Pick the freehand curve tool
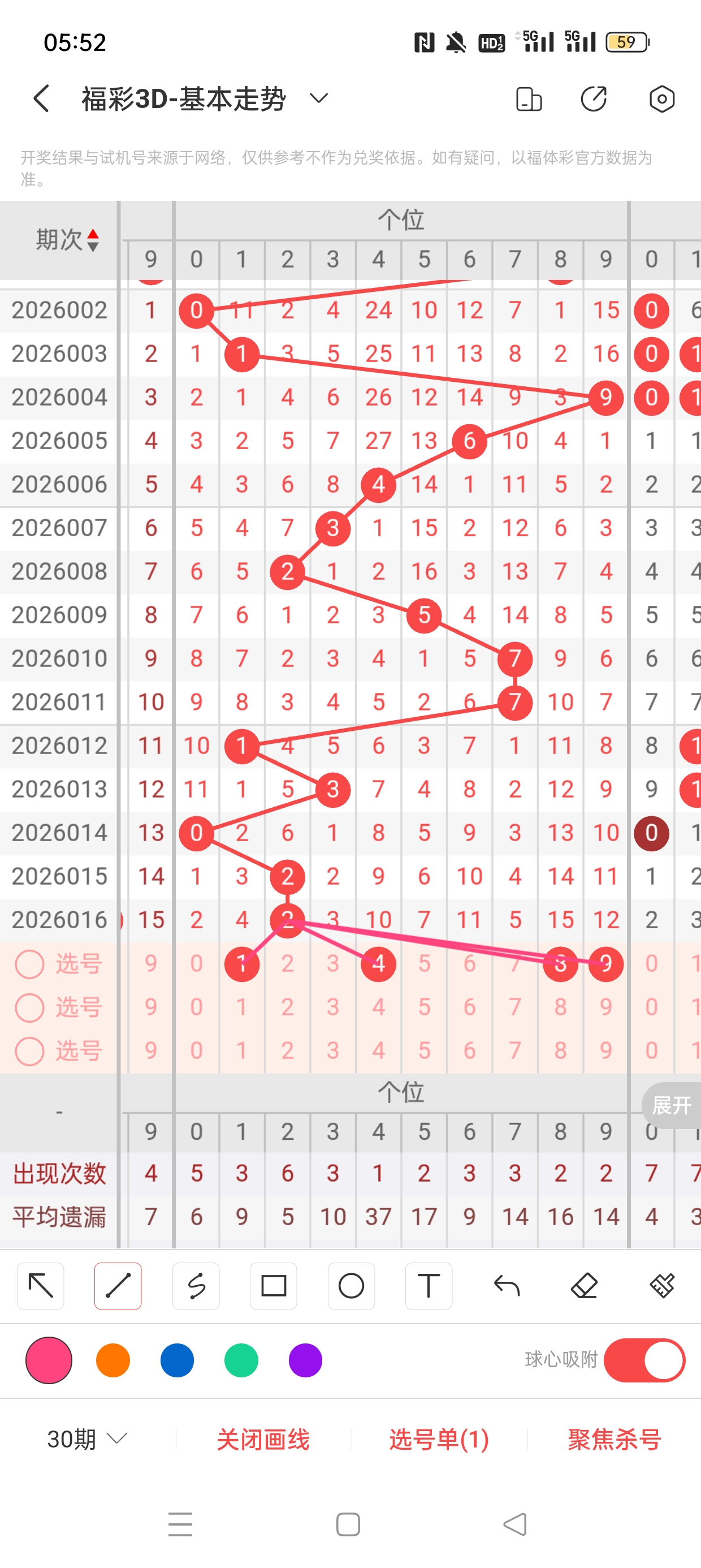The image size is (701, 1568). pyautogui.click(x=196, y=1286)
